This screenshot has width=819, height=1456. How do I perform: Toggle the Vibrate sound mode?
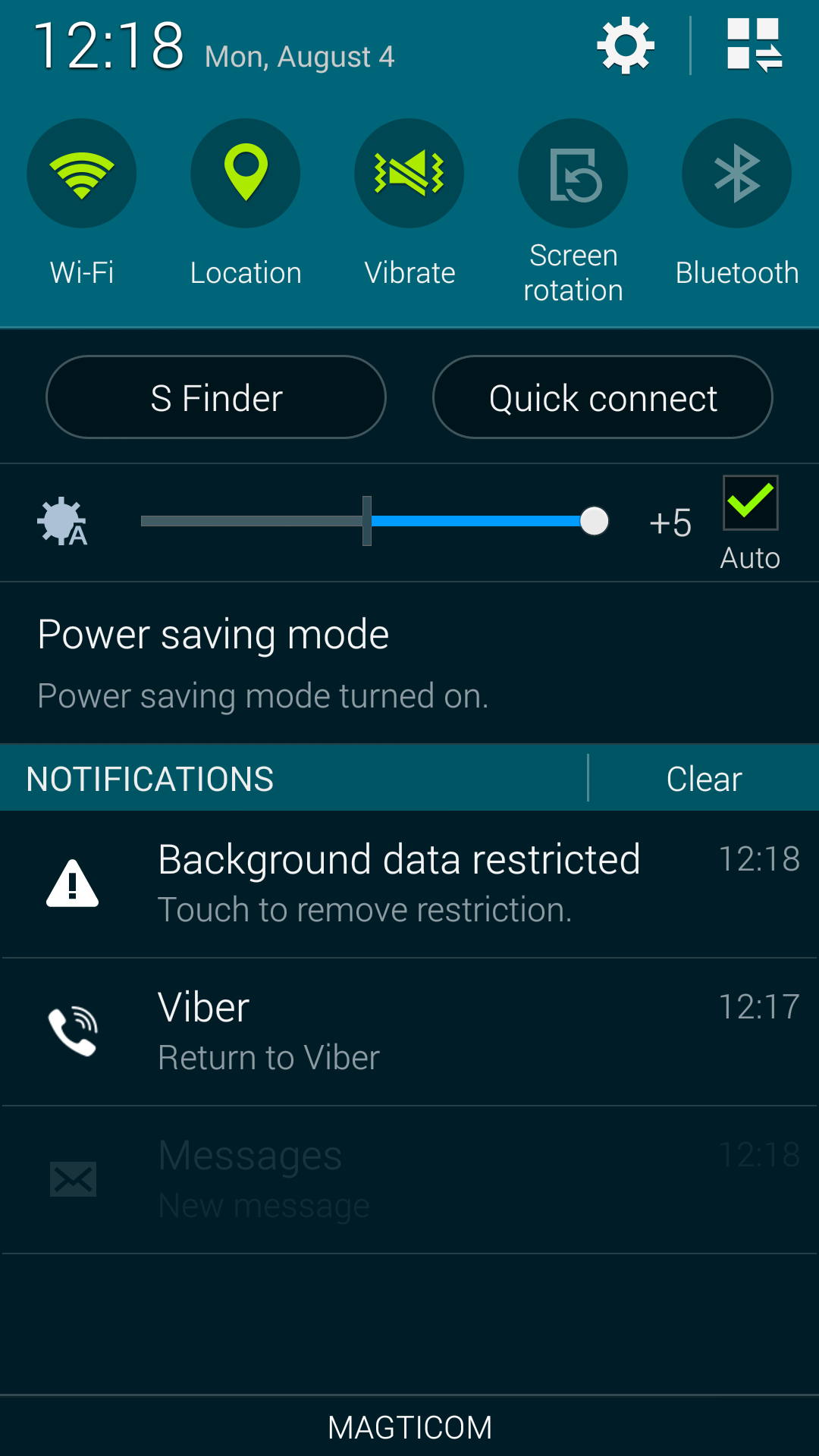(x=409, y=174)
